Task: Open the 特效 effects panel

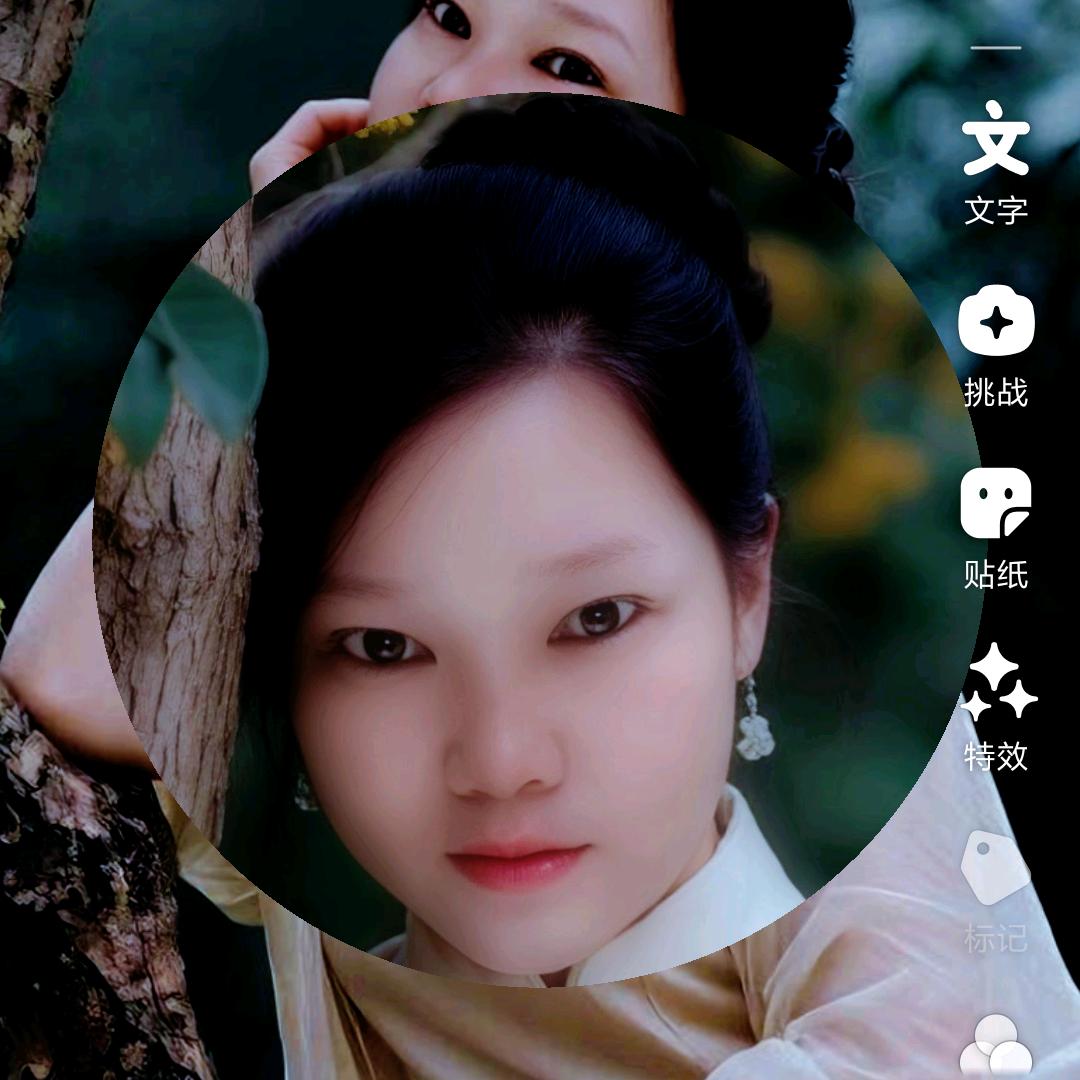Action: tap(997, 708)
